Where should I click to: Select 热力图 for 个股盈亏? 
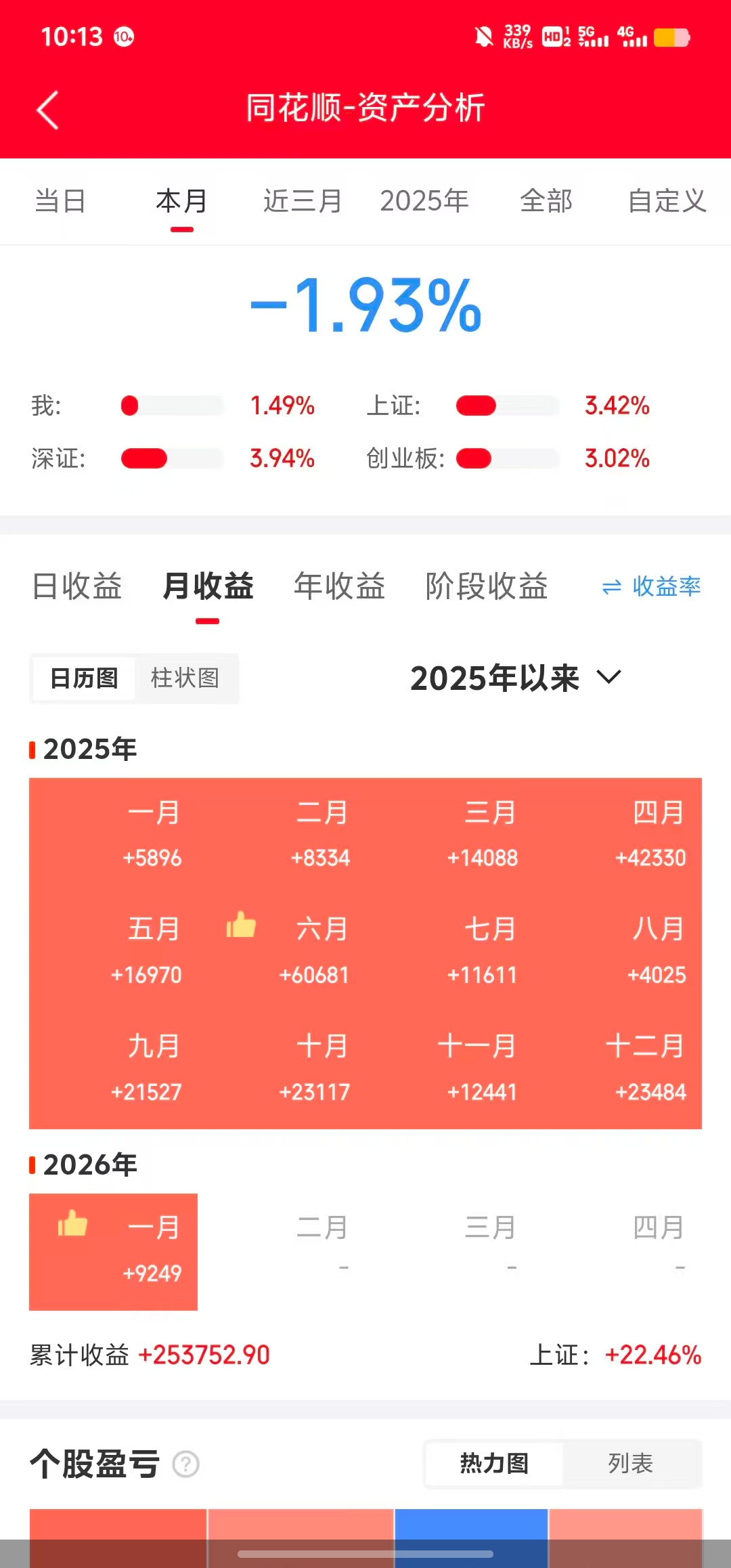pyautogui.click(x=494, y=1464)
